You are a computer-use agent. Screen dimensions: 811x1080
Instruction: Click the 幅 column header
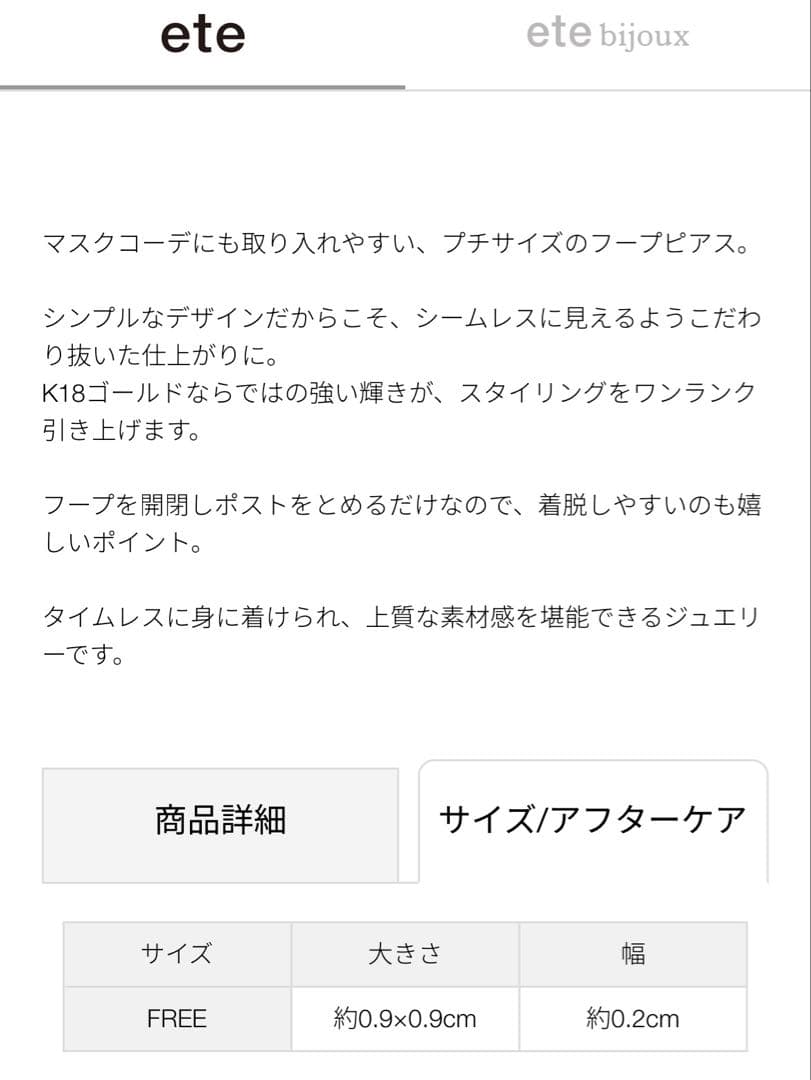tap(633, 954)
